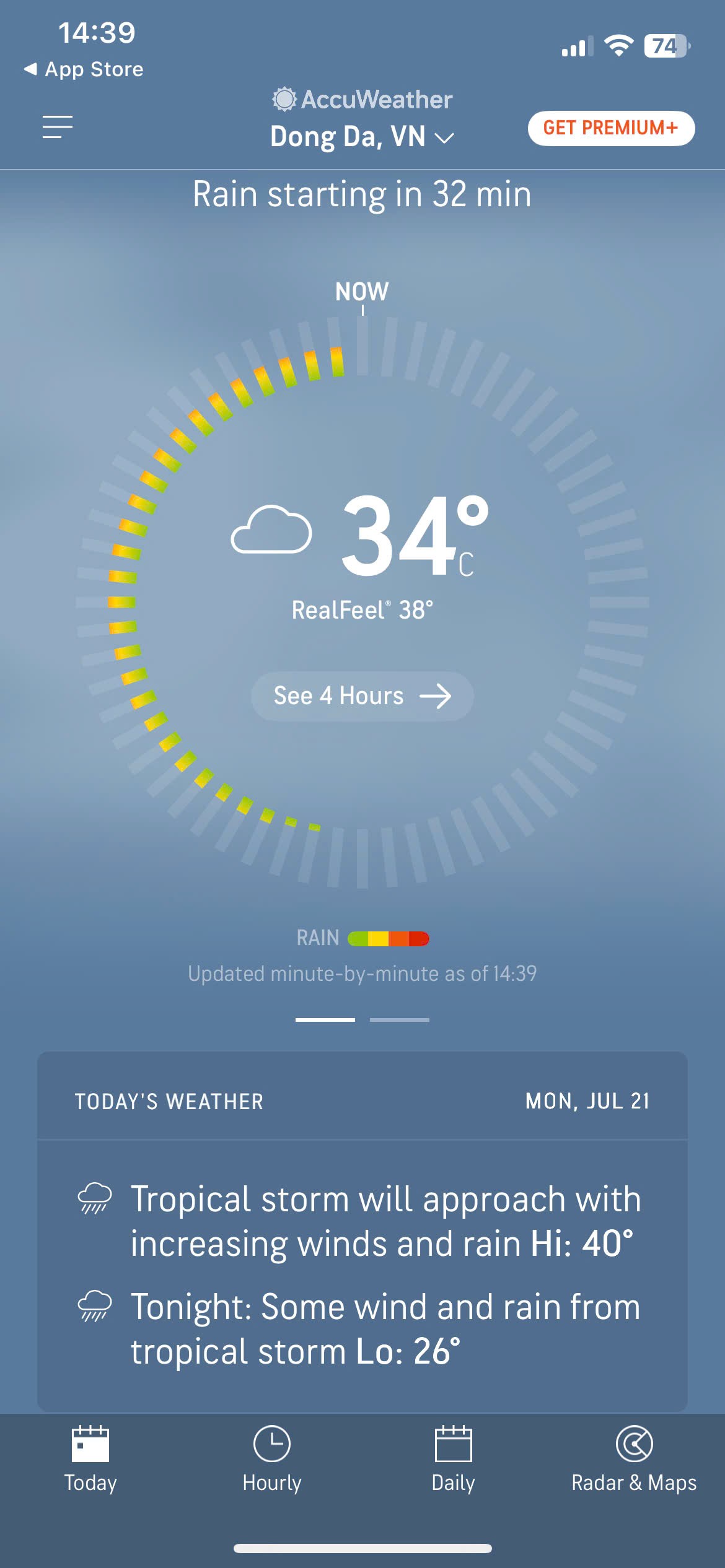Open the hamburger menu
Screen dimensions: 725x1568
pos(57,127)
